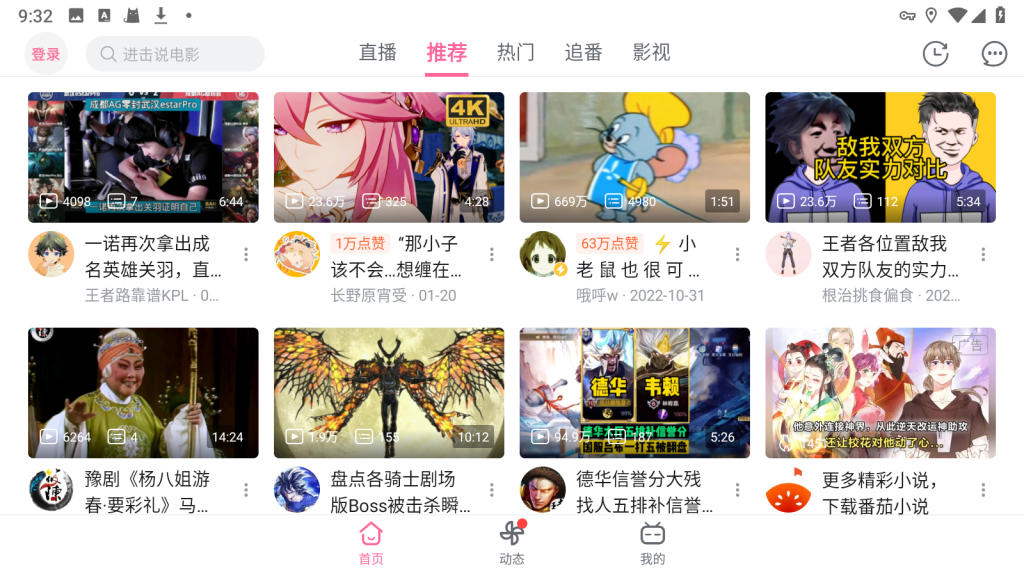
Task: Play the 德华信誉分大残 video
Action: click(635, 393)
